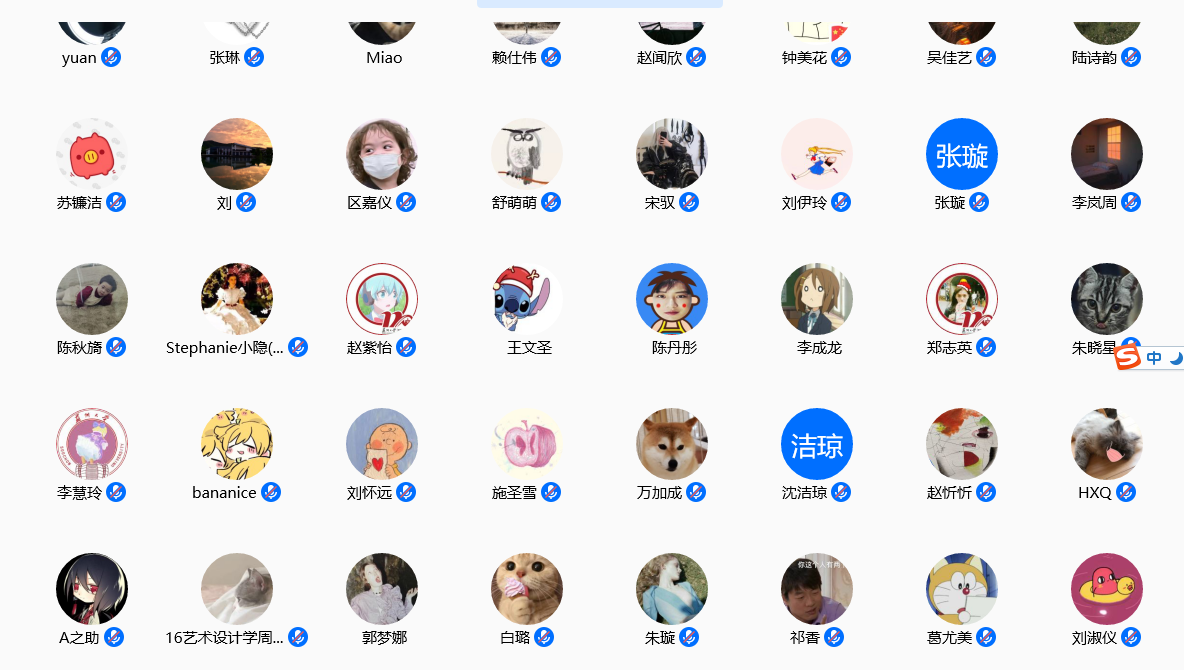Image resolution: width=1184 pixels, height=670 pixels.
Task: Tap 赵紫怡's avatar tile
Action: [382, 300]
